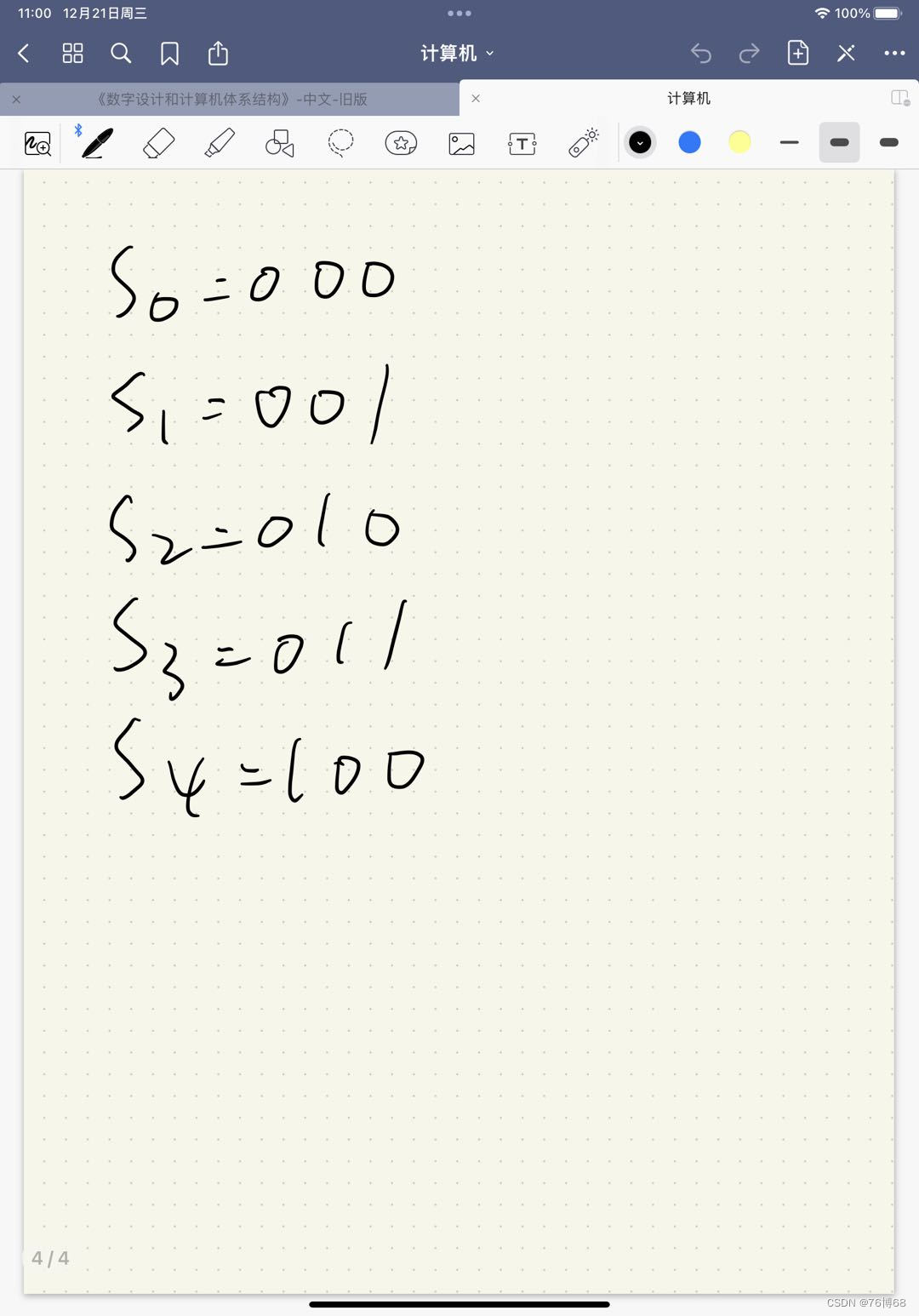The image size is (919, 1316).
Task: Go back using the back arrow
Action: click(24, 54)
